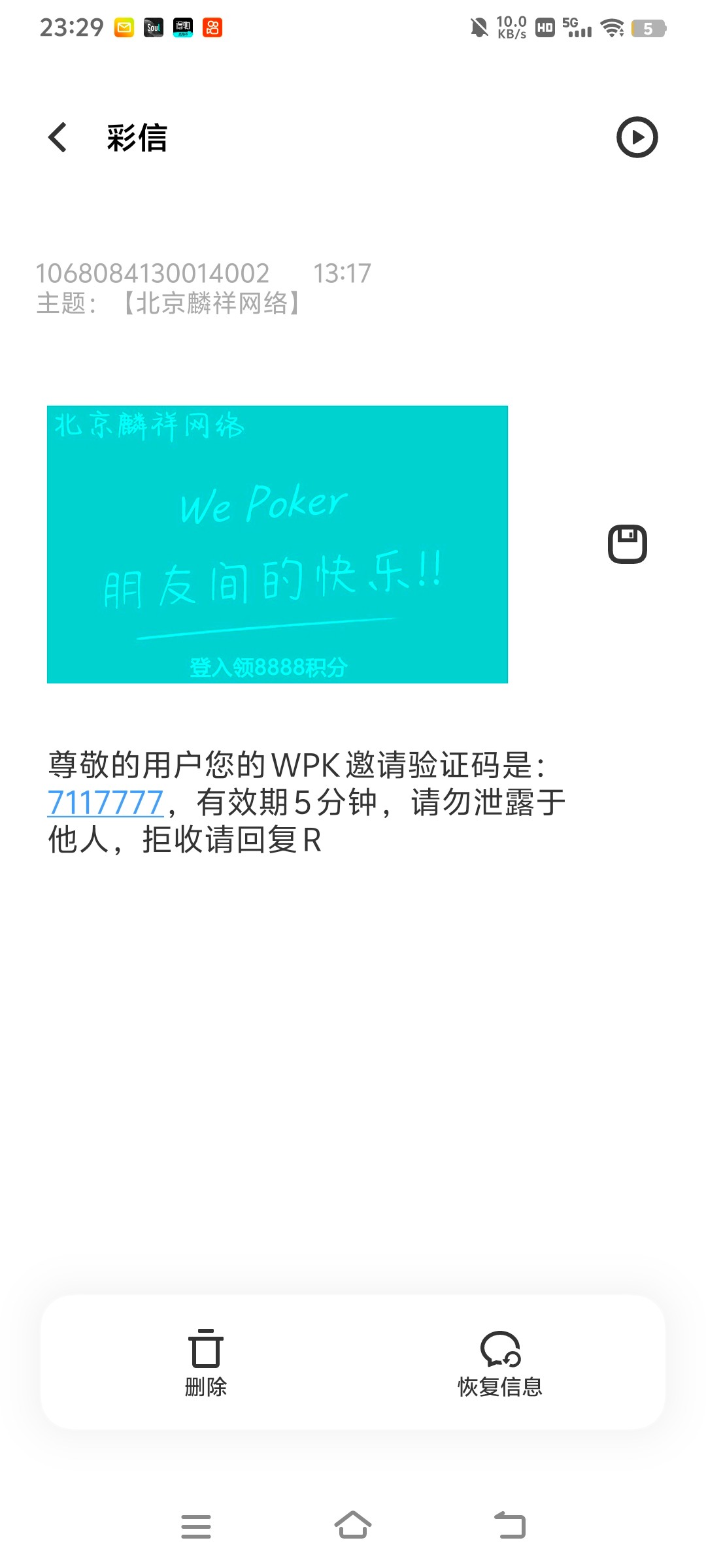Go back from the 彩信 screen
This screenshot has width=706, height=1568.
click(x=58, y=137)
